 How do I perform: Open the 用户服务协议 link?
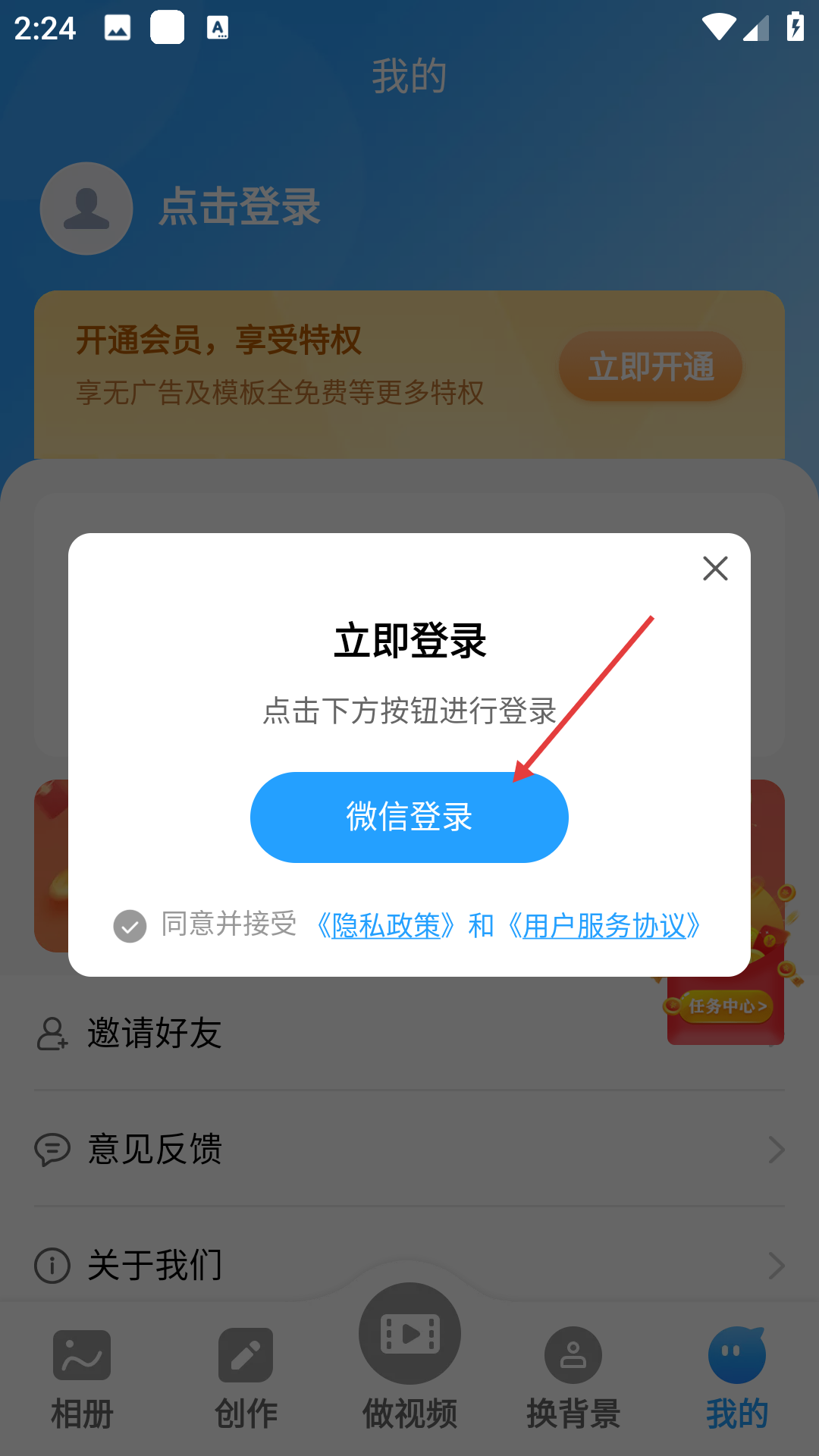pyautogui.click(x=604, y=926)
